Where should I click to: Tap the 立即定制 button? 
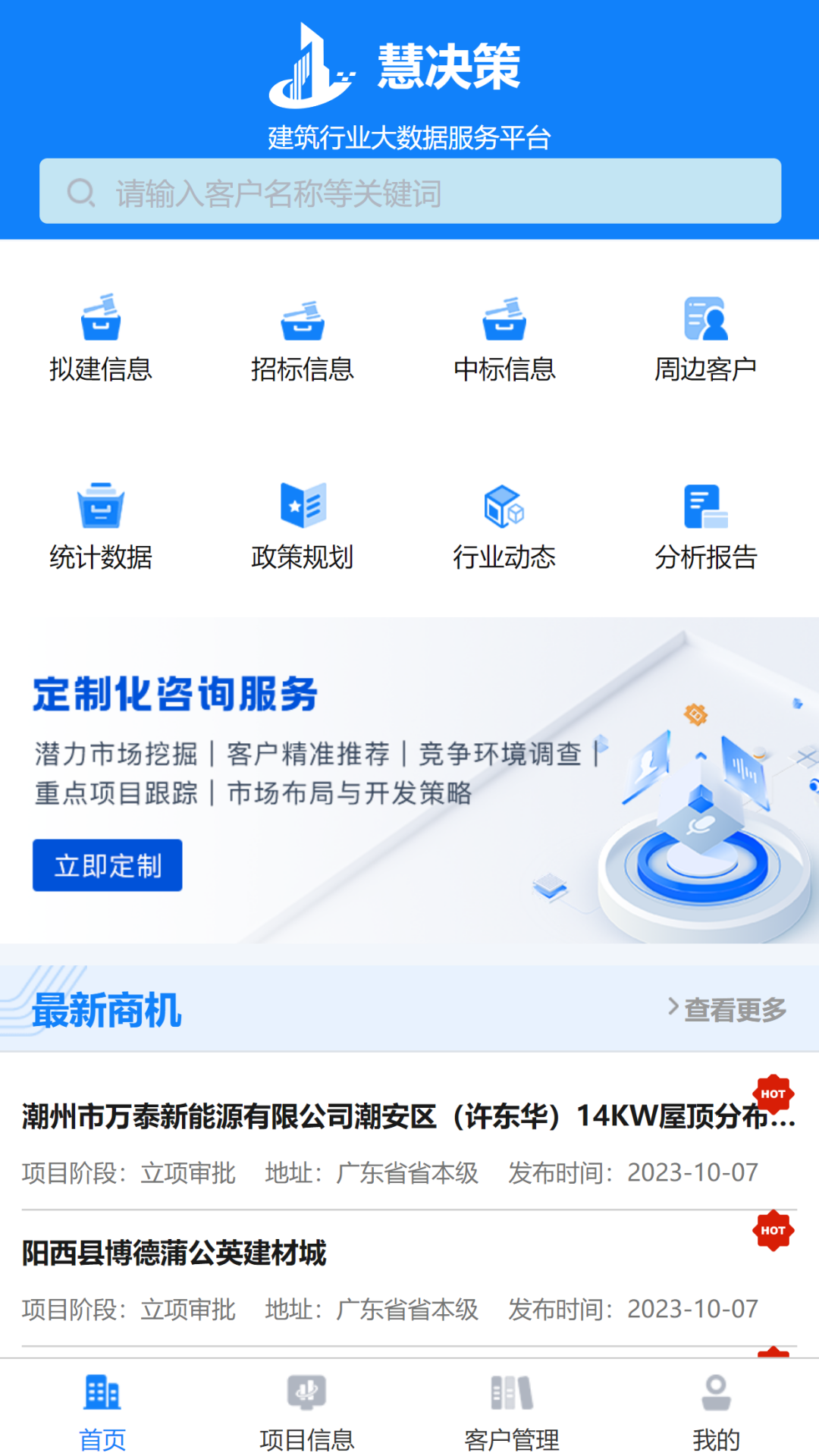108,865
